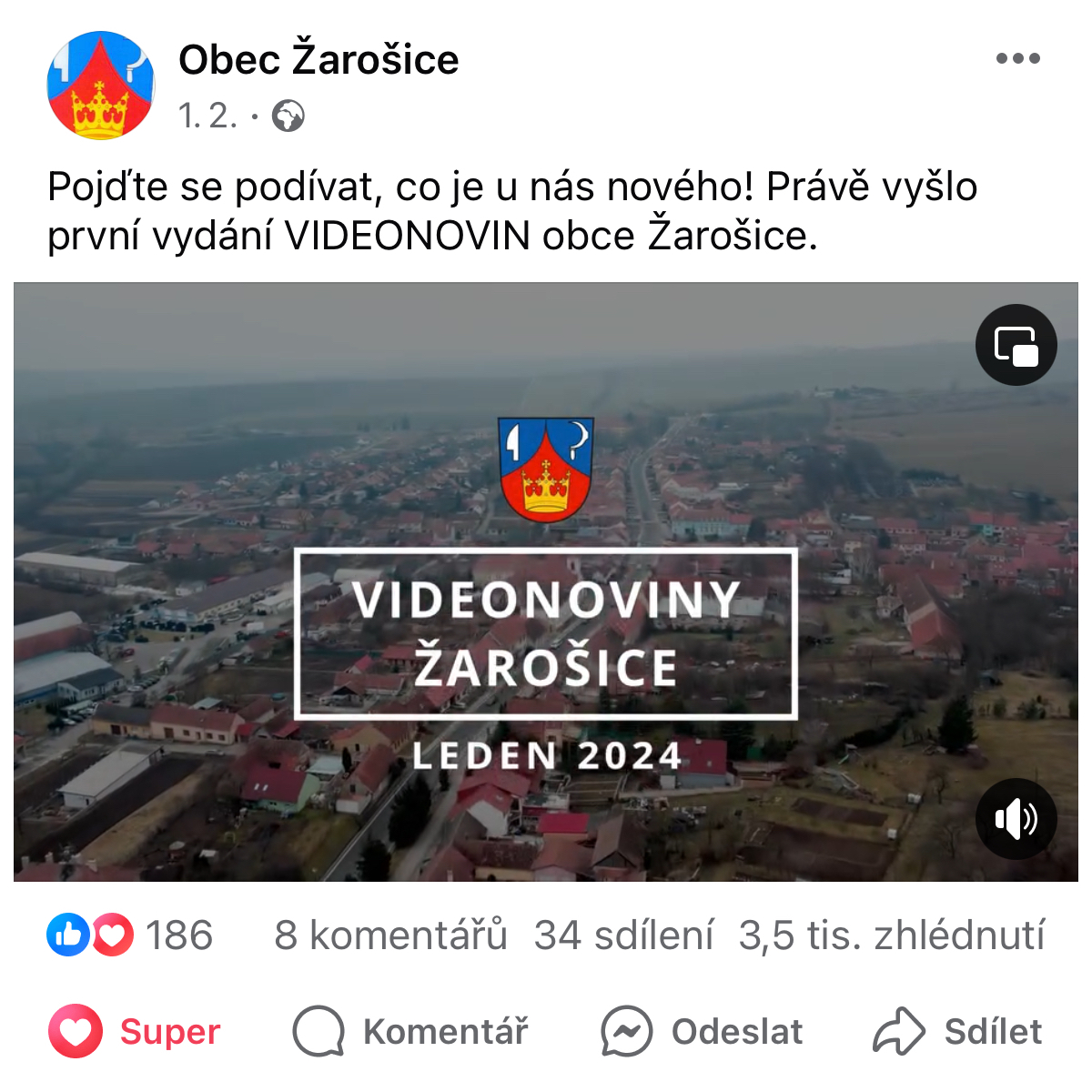Screen dimensions: 1092x1092
Task: Send post via Odeslat button
Action: tap(702, 1032)
